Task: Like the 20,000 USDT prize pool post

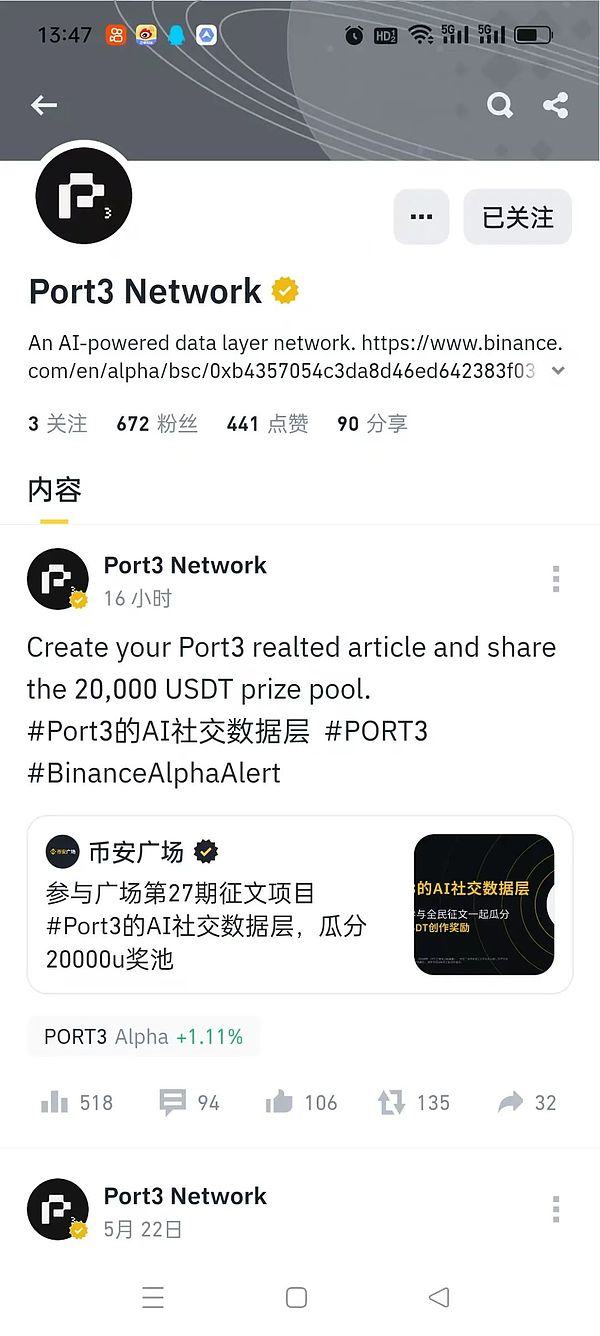Action: pos(300,1103)
